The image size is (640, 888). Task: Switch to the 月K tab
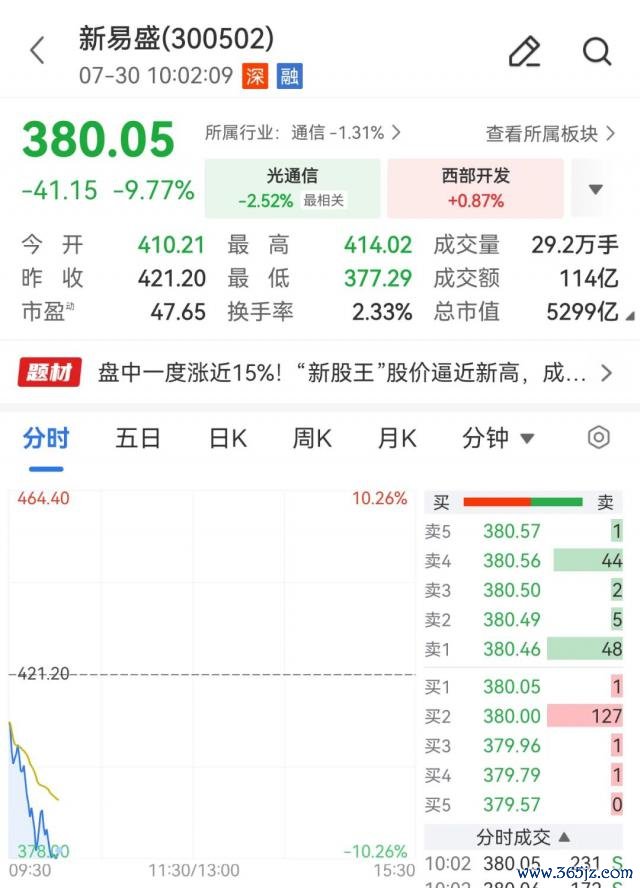[397, 439]
